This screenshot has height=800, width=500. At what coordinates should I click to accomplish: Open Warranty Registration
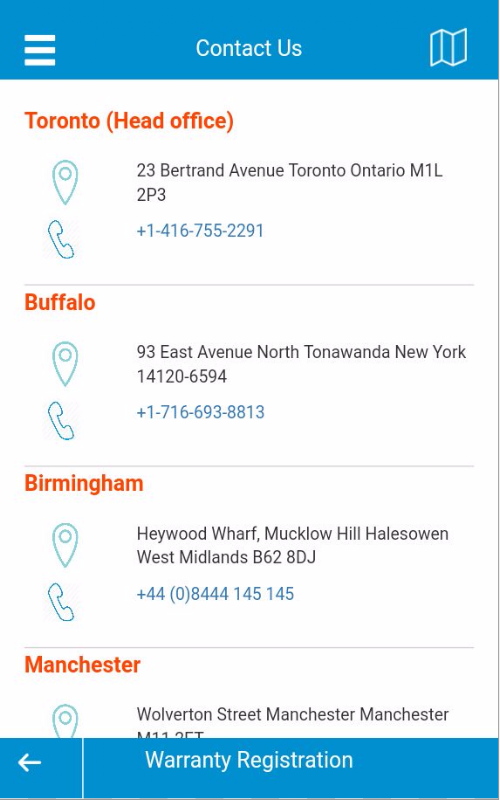[x=249, y=760]
